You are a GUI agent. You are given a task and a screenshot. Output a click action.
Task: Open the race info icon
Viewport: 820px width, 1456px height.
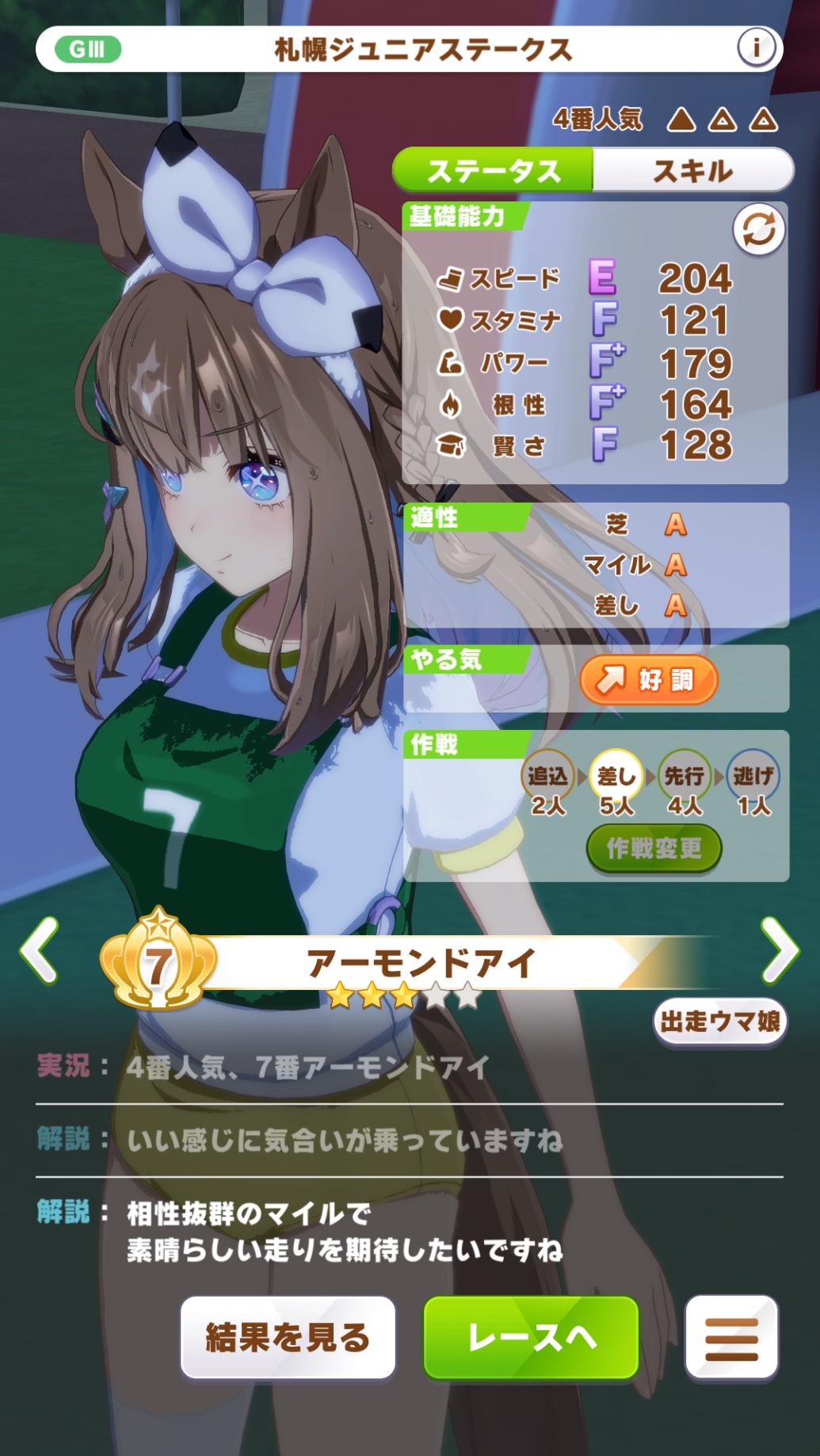point(756,48)
